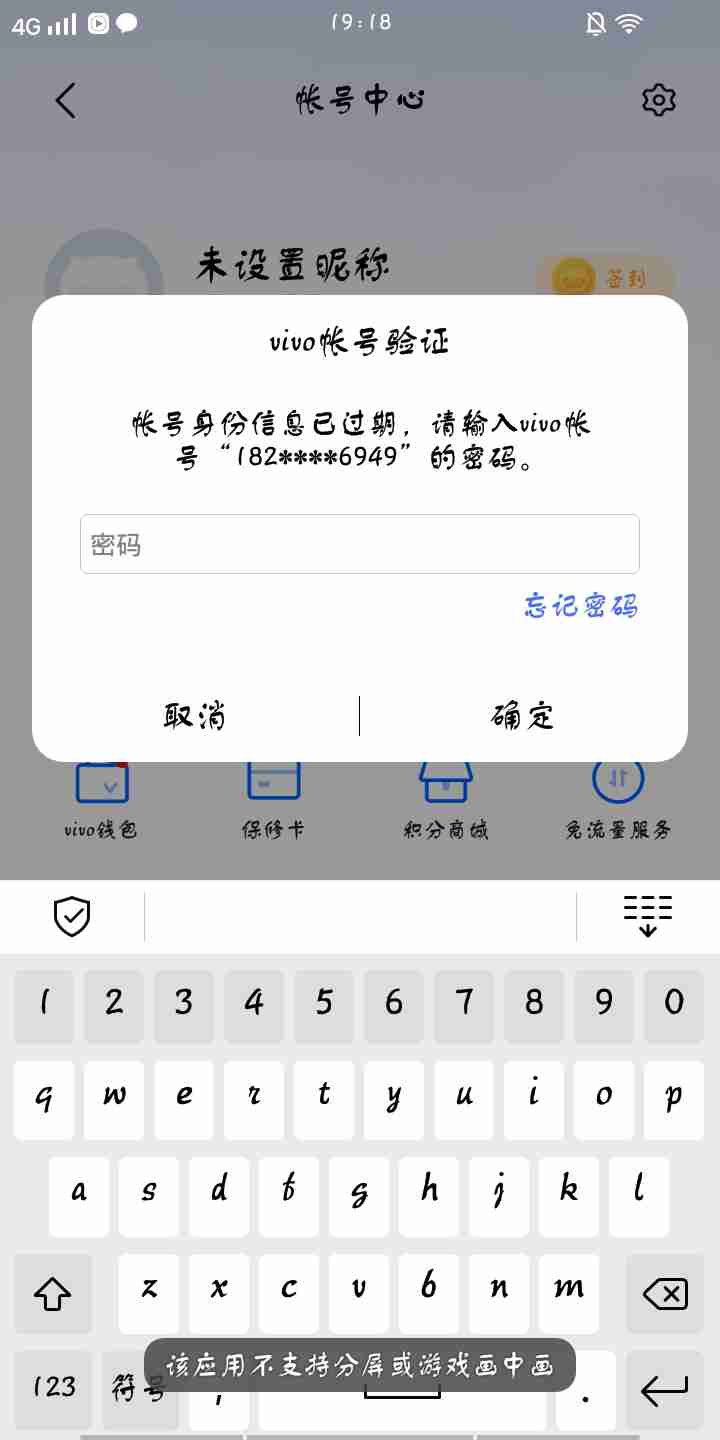
Task: Dismiss the split-screen unsupported toast message
Action: click(360, 1363)
